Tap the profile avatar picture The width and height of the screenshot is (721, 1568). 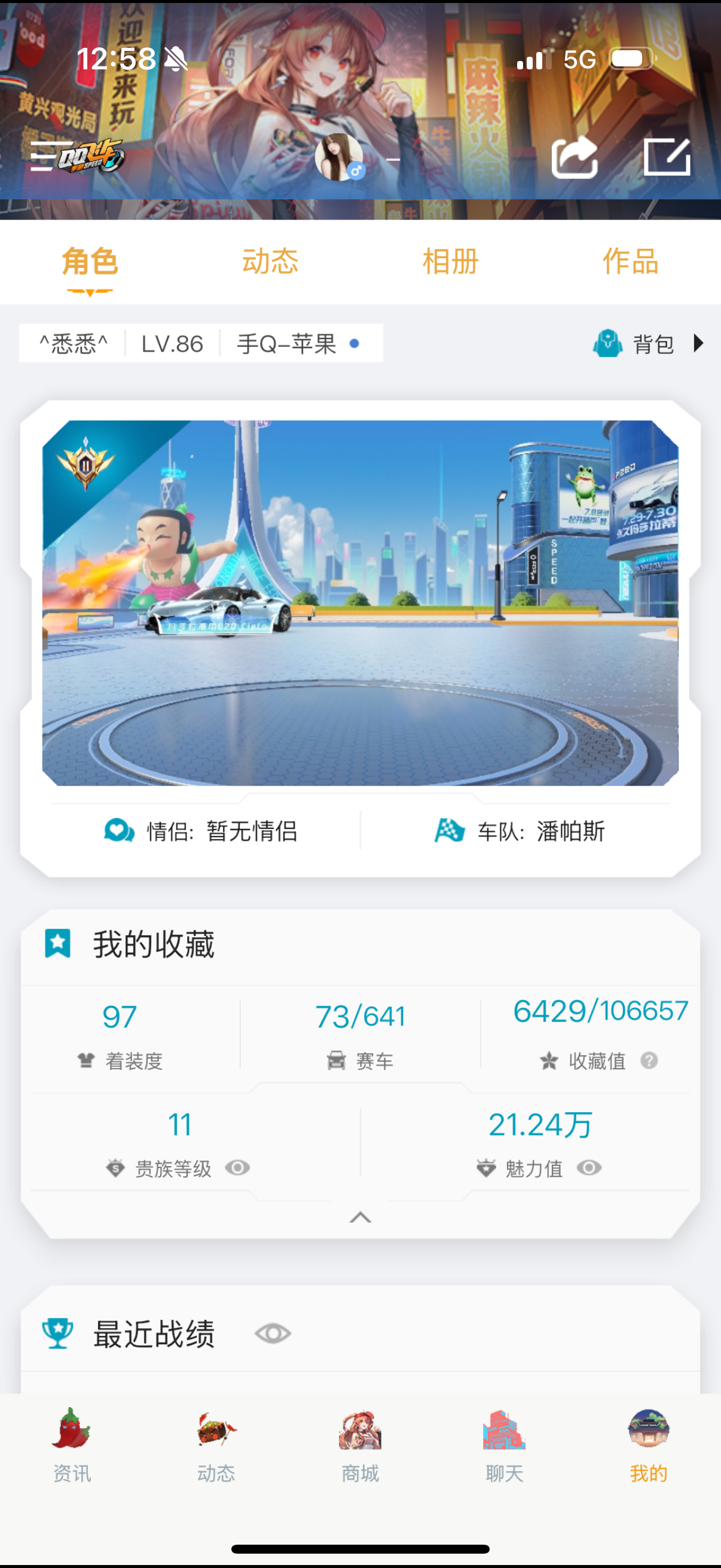coord(339,157)
